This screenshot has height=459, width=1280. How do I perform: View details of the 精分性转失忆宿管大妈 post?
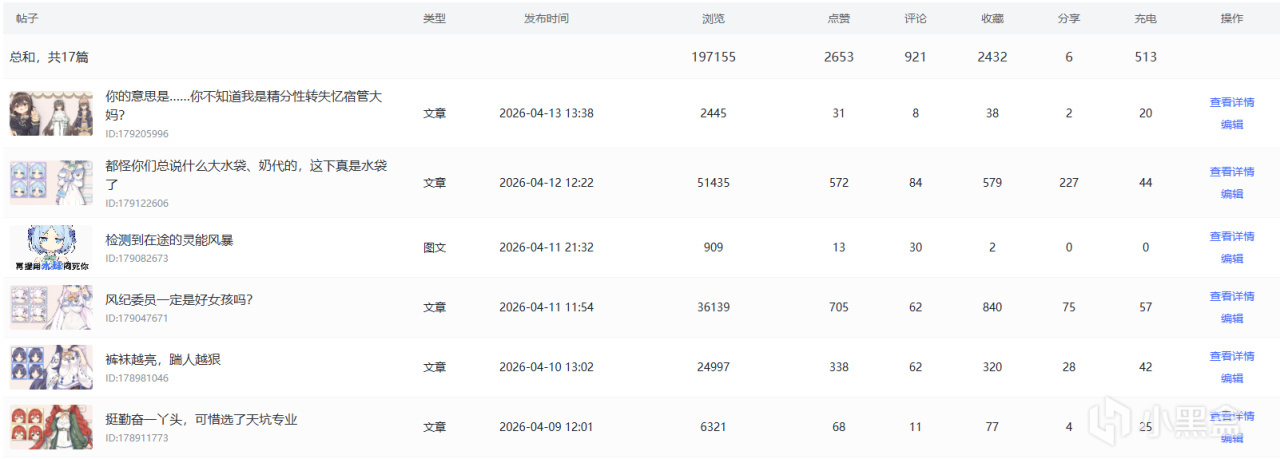[1231, 102]
